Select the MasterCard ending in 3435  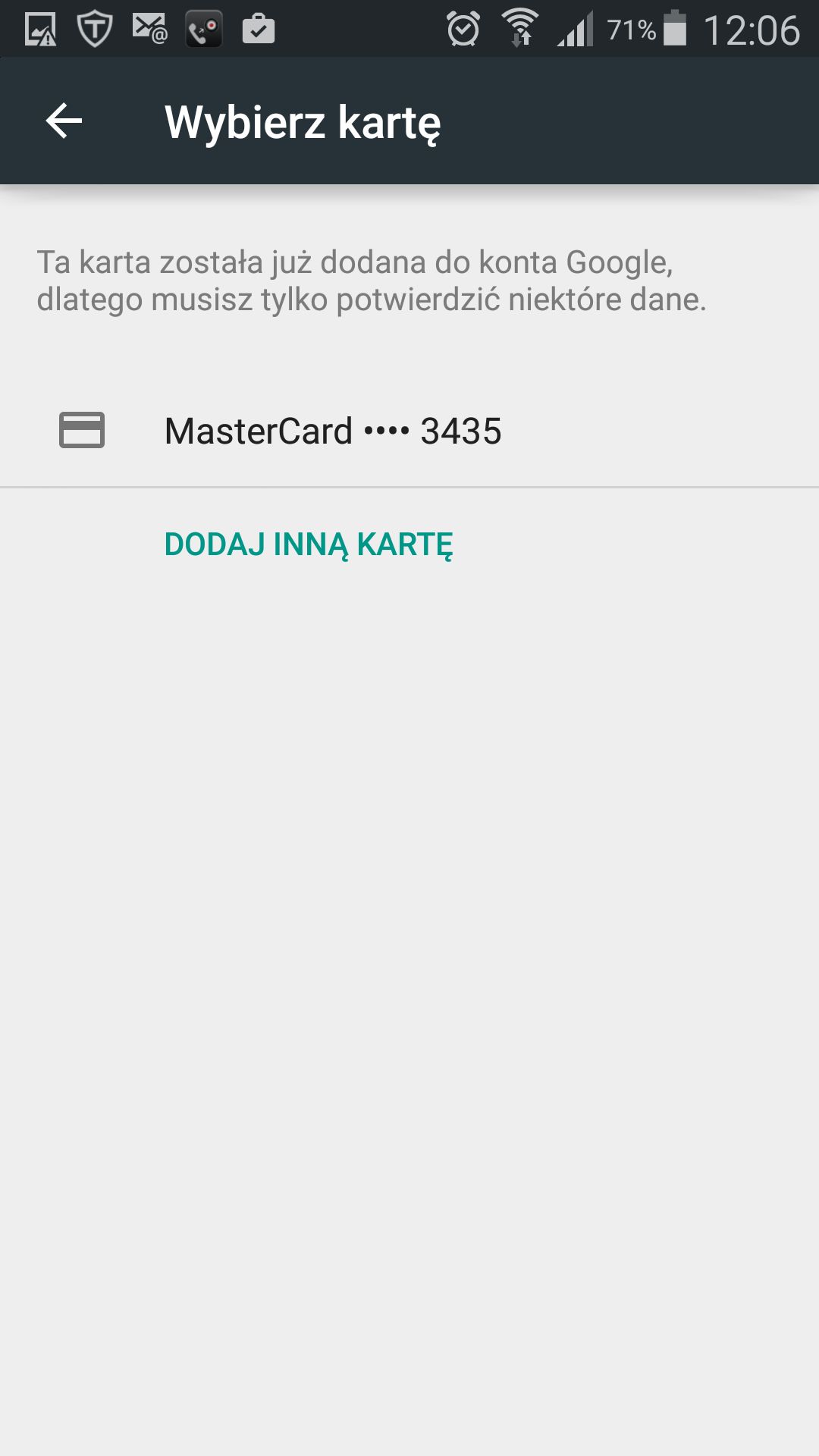coord(409,431)
